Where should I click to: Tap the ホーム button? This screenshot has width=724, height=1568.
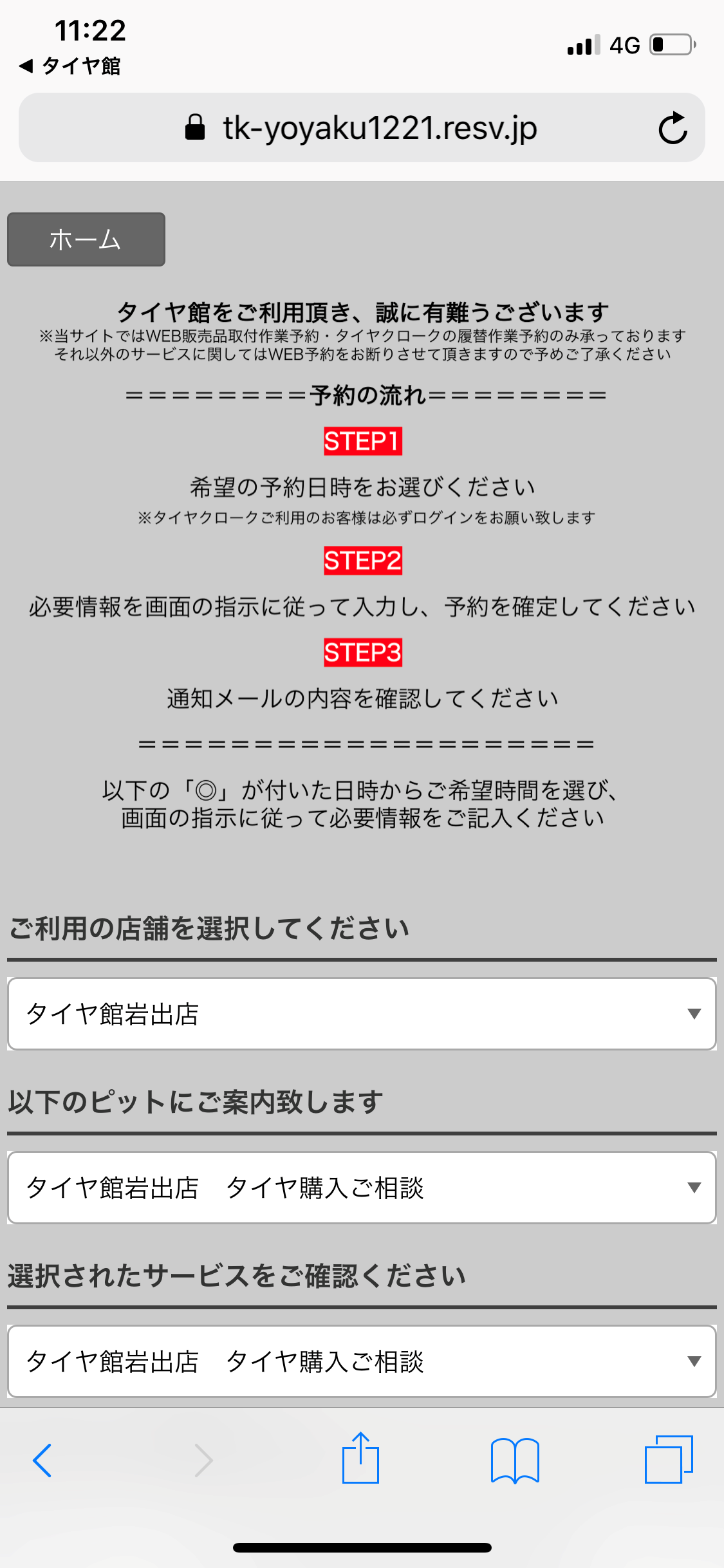[86, 239]
